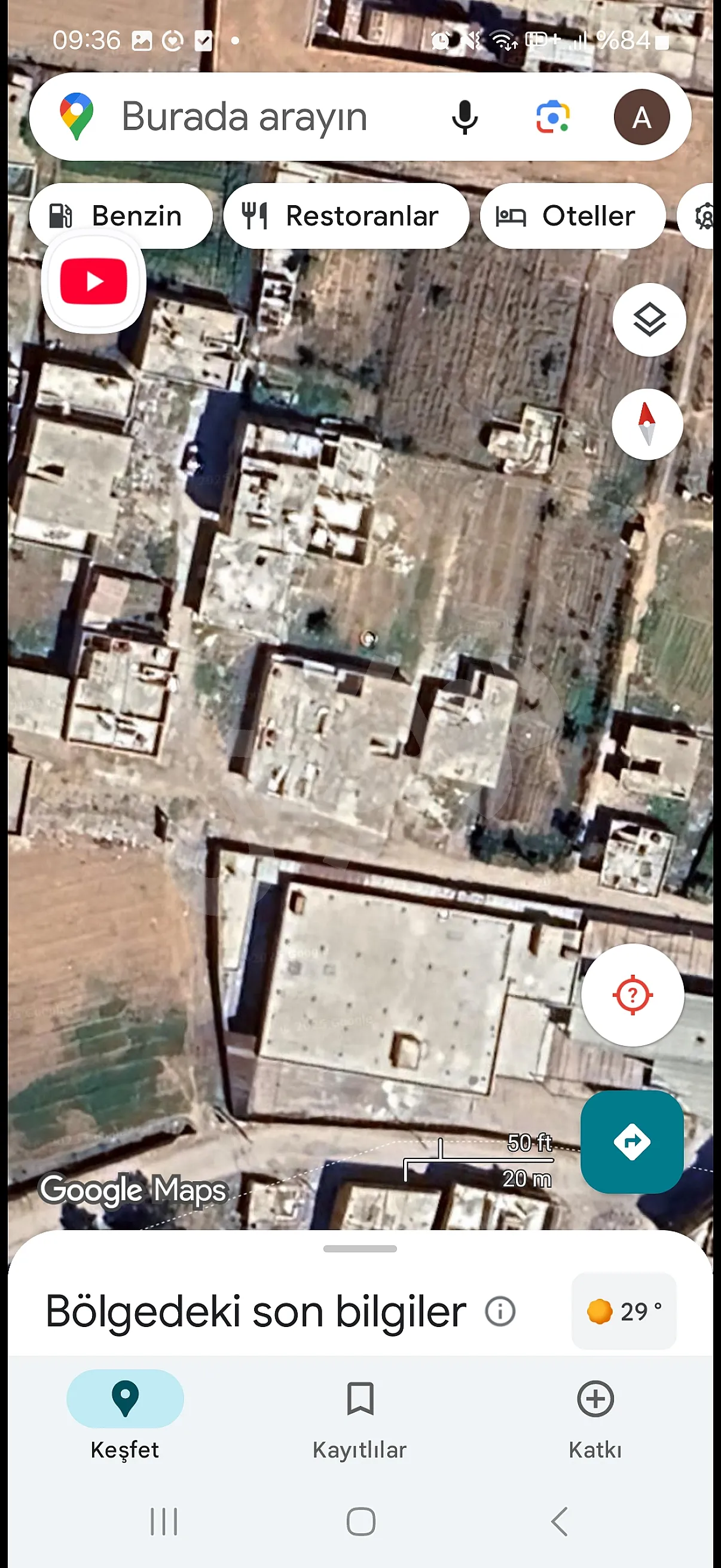Select the Oteller chip

(x=572, y=216)
